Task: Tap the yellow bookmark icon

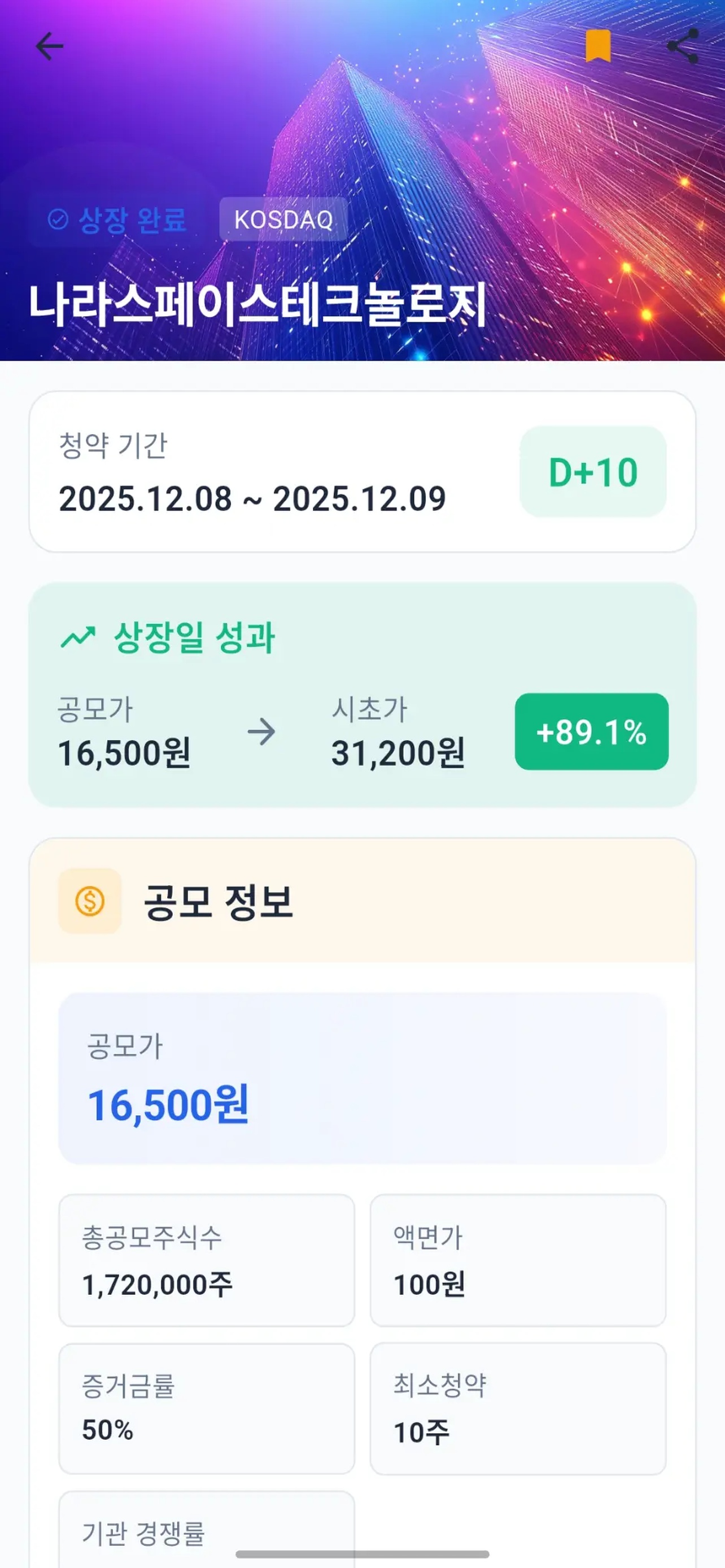Action: [598, 46]
